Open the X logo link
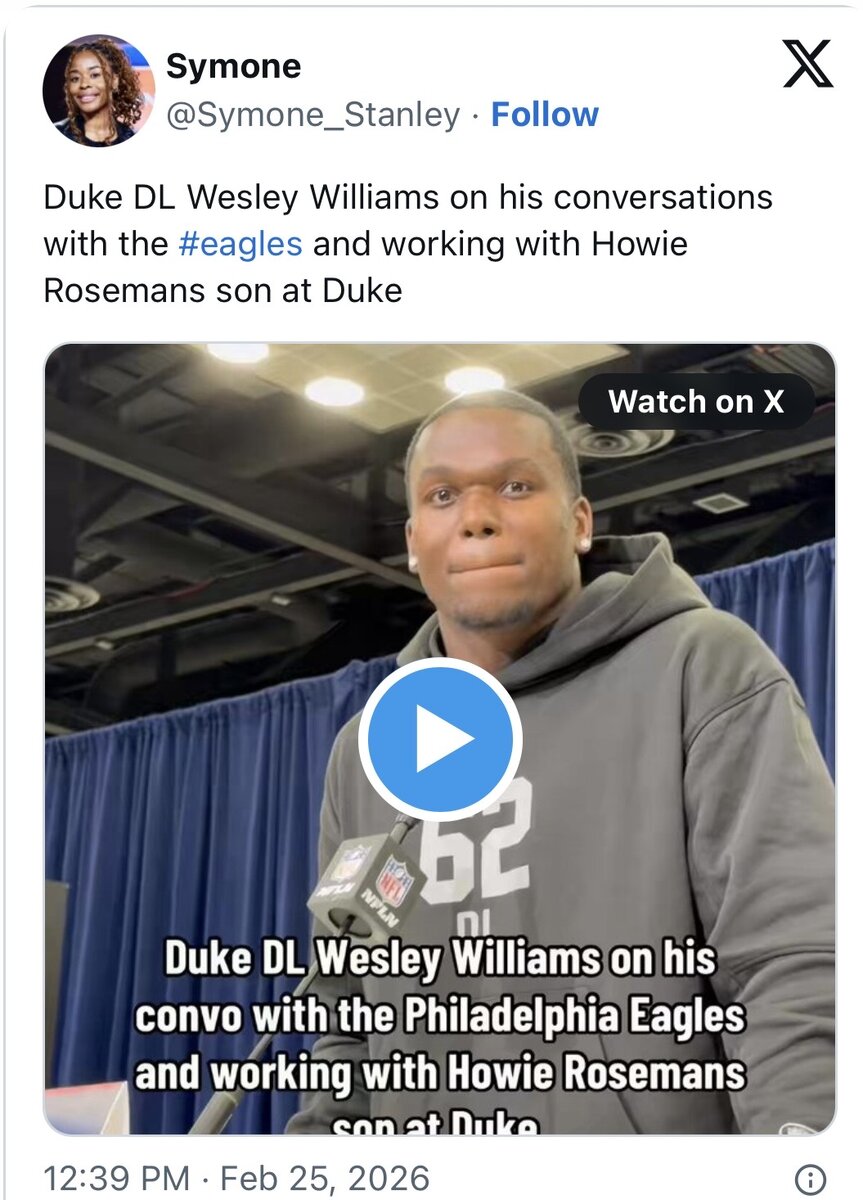 [805, 66]
